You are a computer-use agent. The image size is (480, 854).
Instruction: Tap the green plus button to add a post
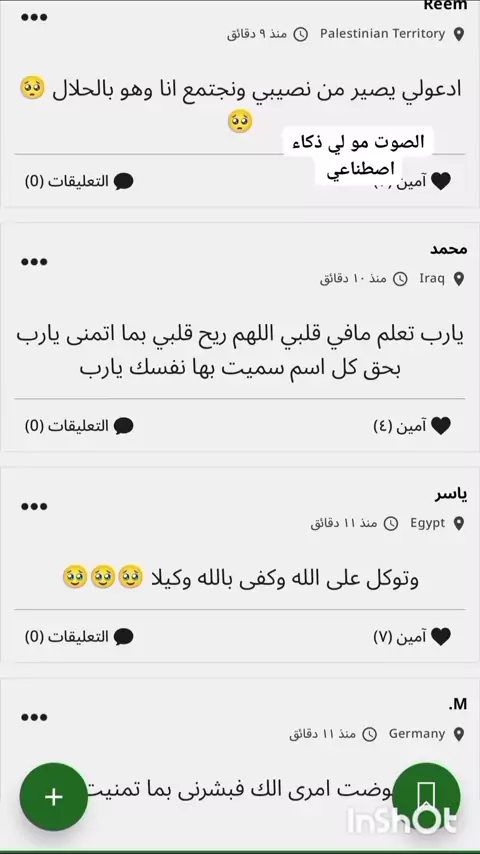[x=53, y=797]
